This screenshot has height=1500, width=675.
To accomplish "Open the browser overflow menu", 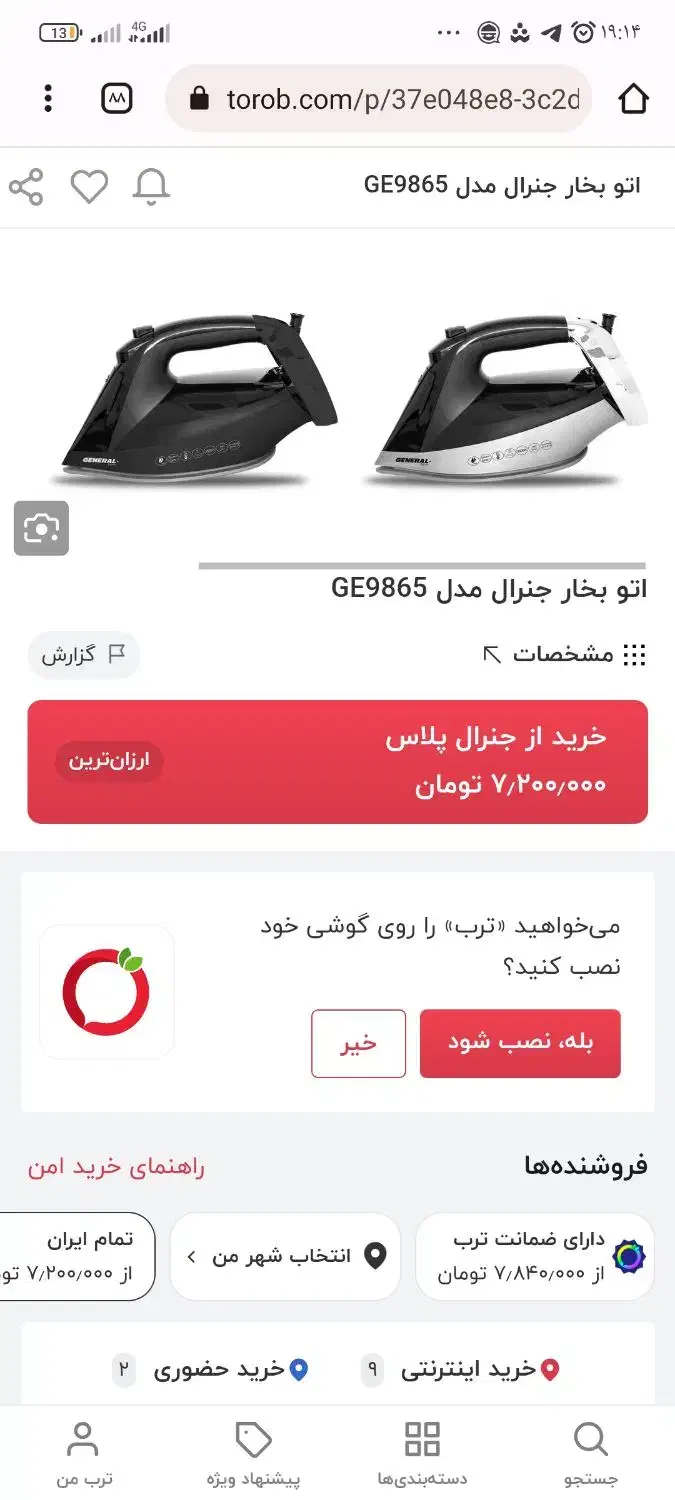I will [x=48, y=98].
